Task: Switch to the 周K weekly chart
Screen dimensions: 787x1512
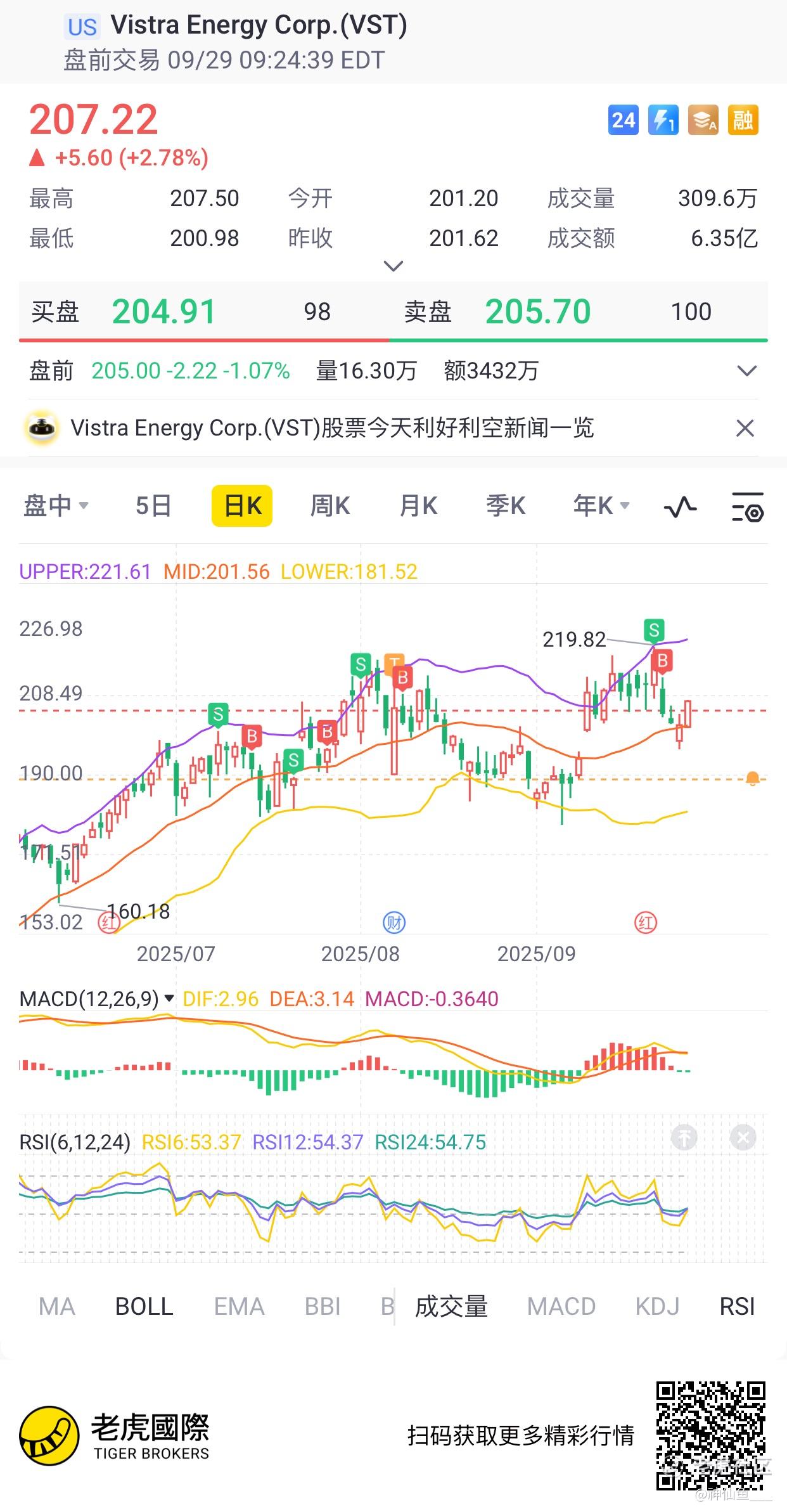Action: tap(330, 506)
